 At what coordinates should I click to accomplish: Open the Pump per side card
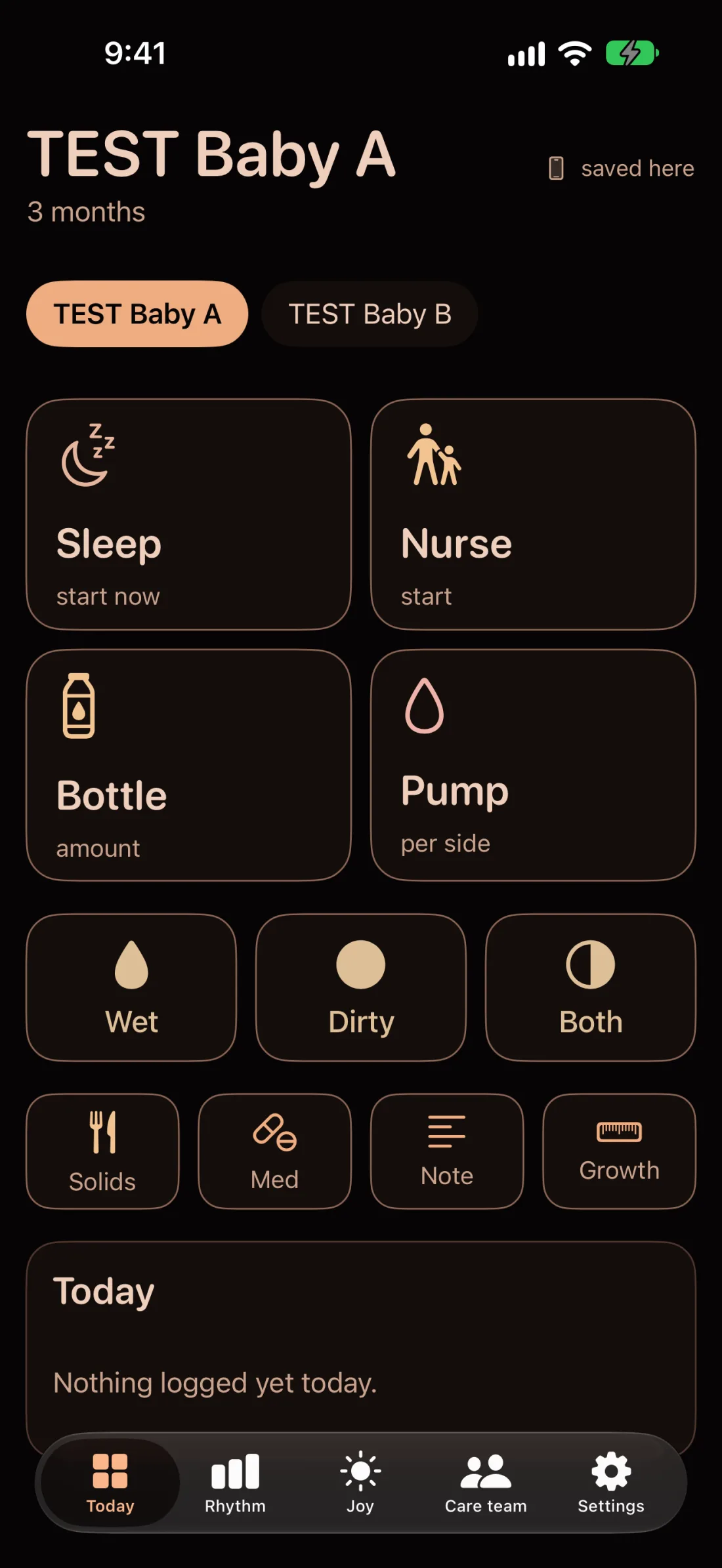click(533, 765)
